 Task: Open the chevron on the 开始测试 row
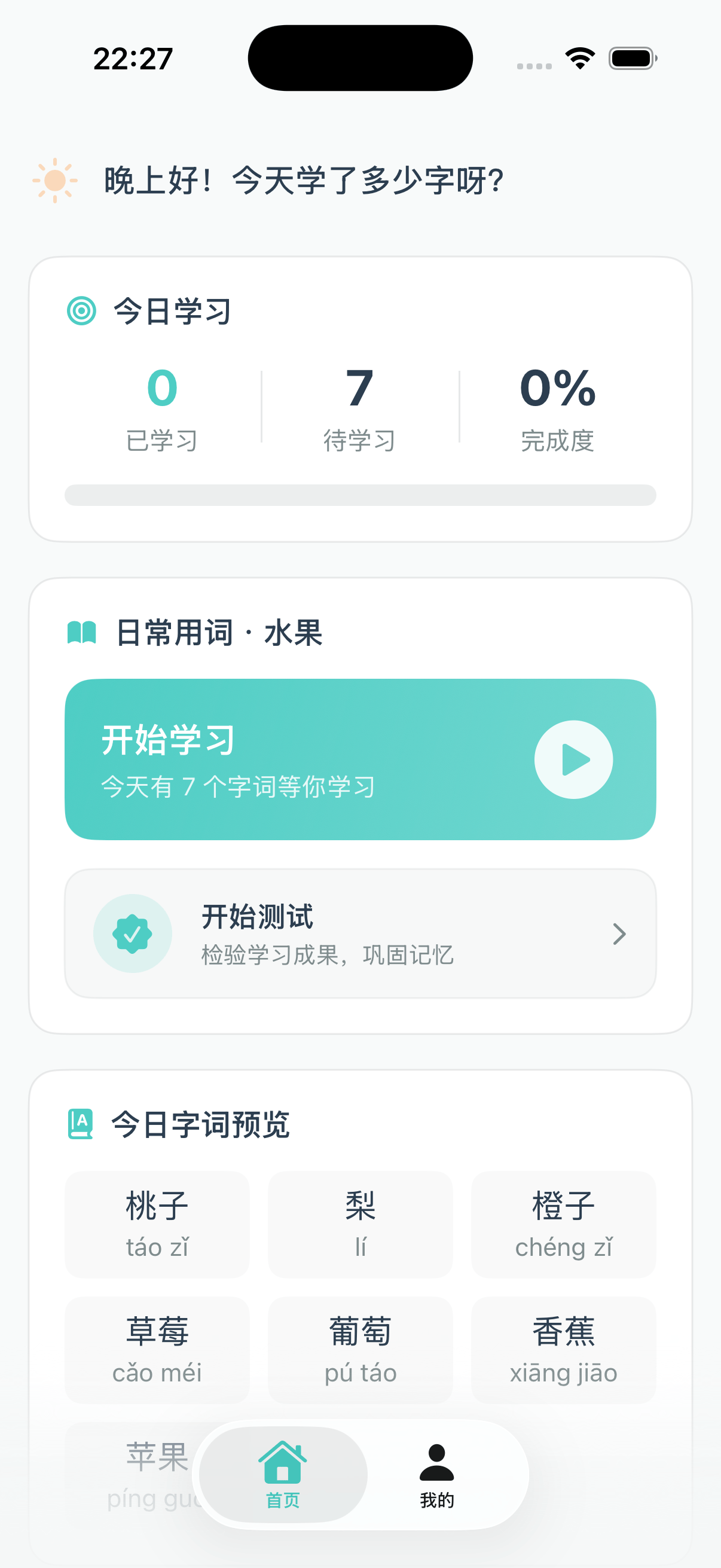[x=619, y=933]
